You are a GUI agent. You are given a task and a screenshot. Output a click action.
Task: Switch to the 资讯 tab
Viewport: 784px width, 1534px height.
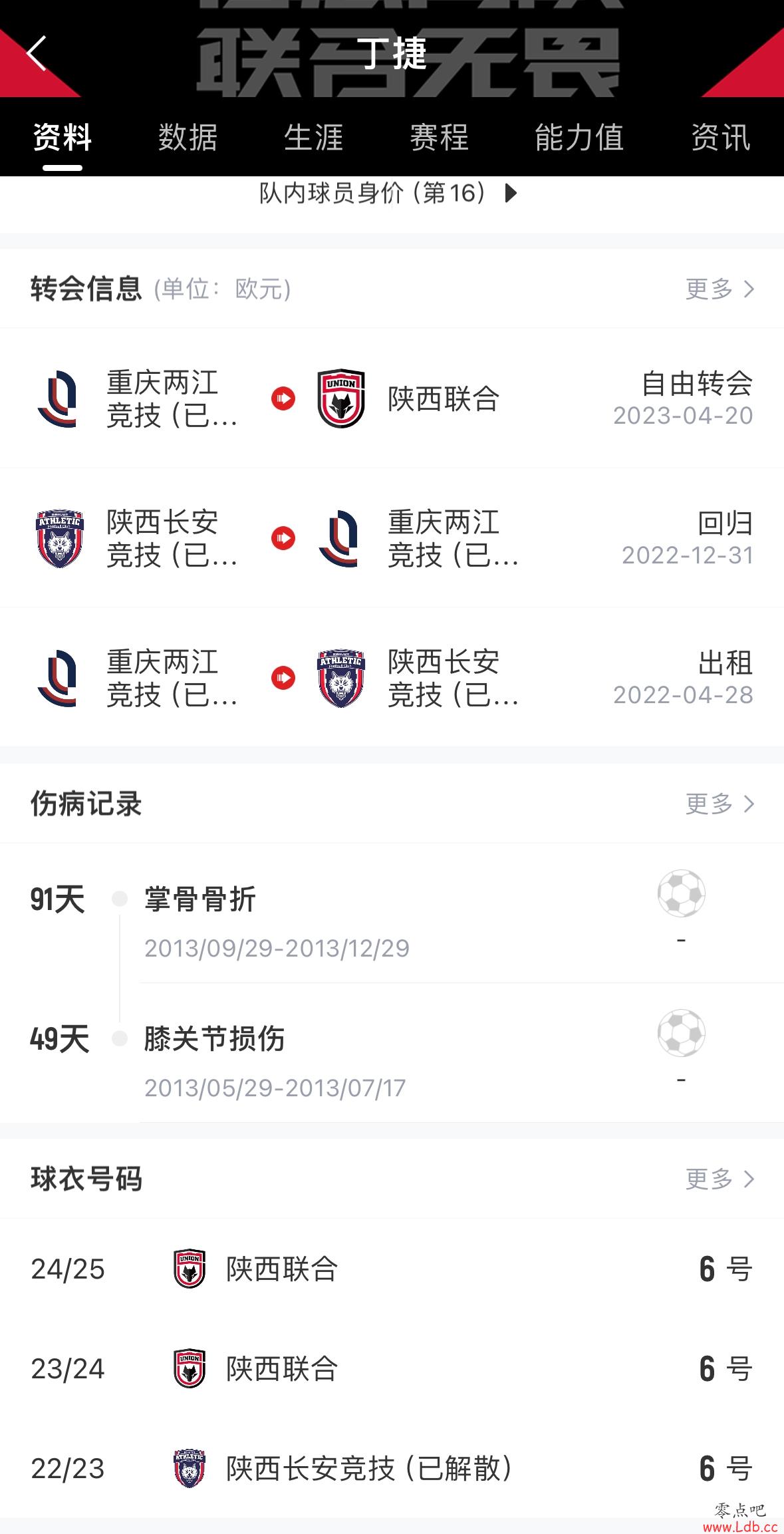click(721, 138)
